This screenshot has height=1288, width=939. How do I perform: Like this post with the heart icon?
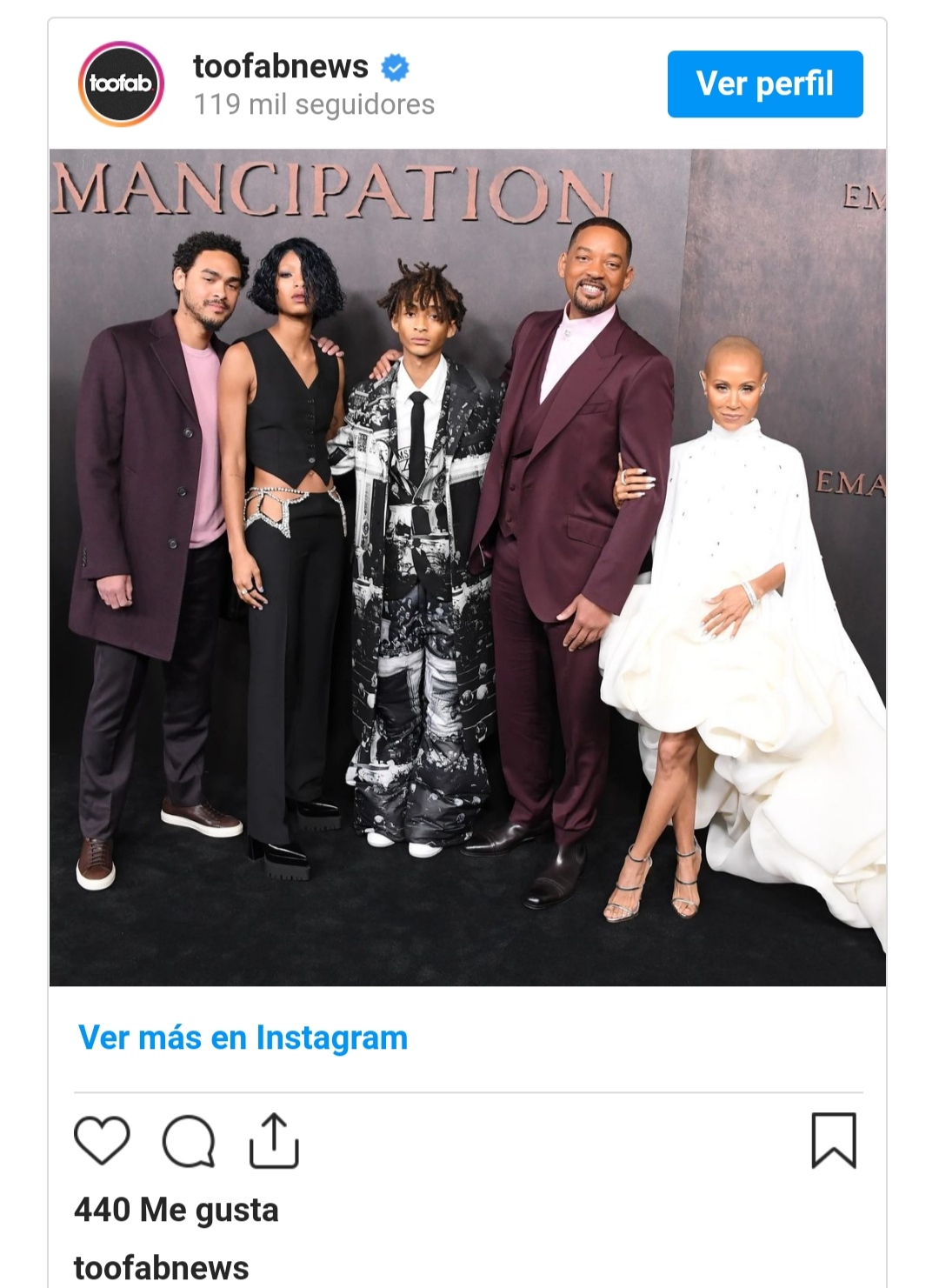(102, 1140)
